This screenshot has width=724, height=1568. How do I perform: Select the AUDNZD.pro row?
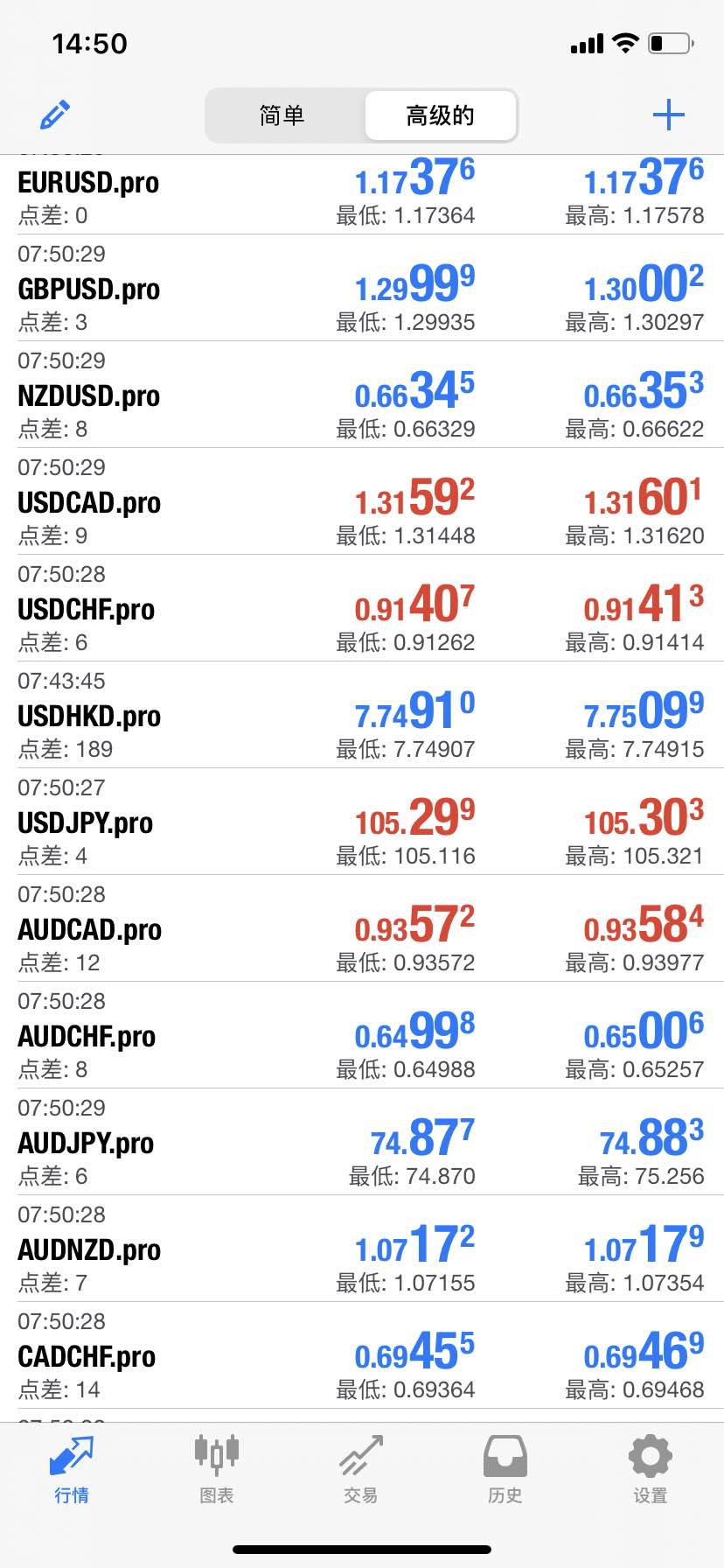[362, 1249]
